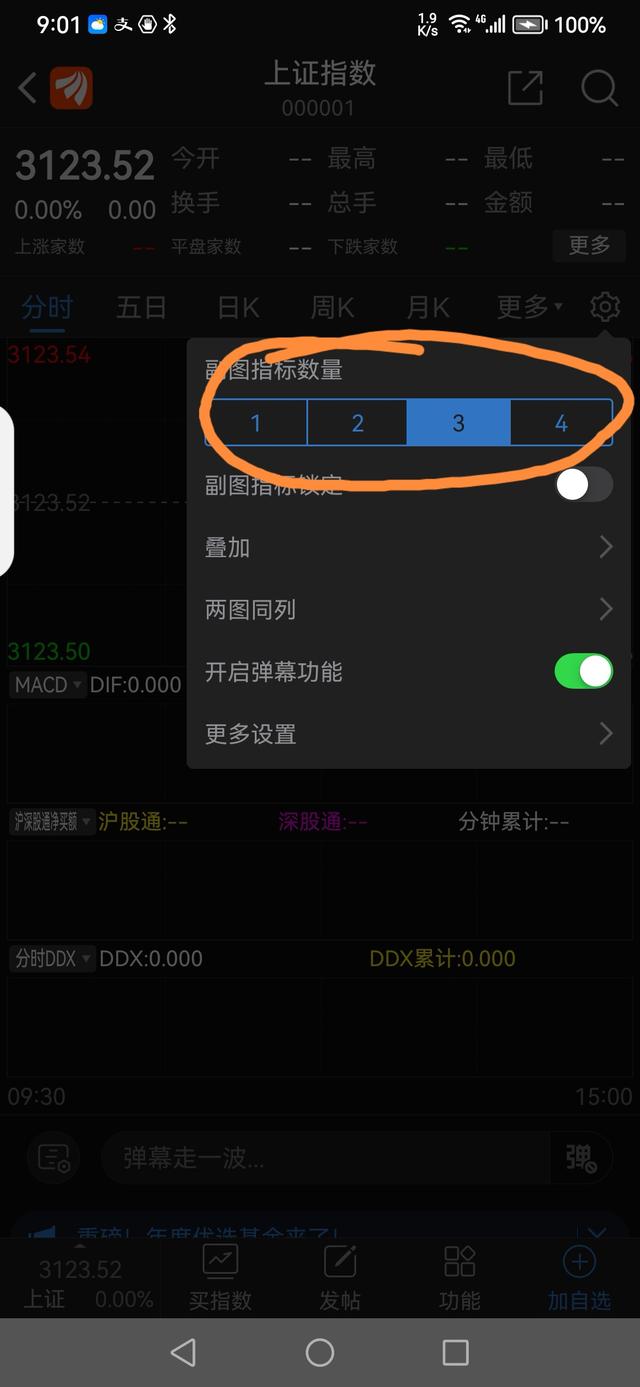Set sub-chart indicator count to 2
Screen dimensions: 640x1387
357,423
